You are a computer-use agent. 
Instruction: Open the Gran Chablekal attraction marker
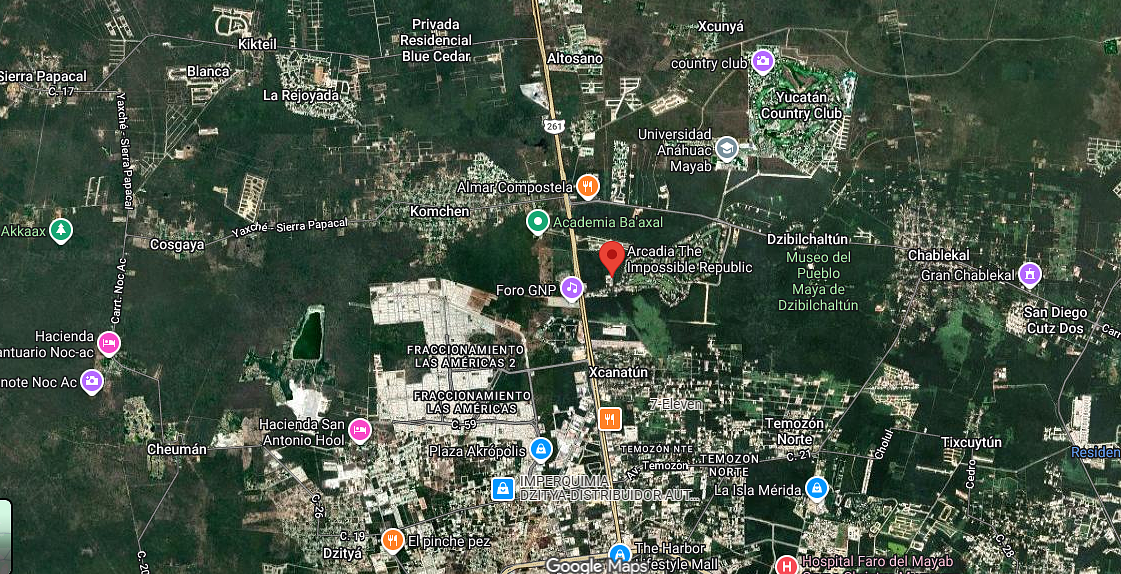pyautogui.click(x=1029, y=273)
